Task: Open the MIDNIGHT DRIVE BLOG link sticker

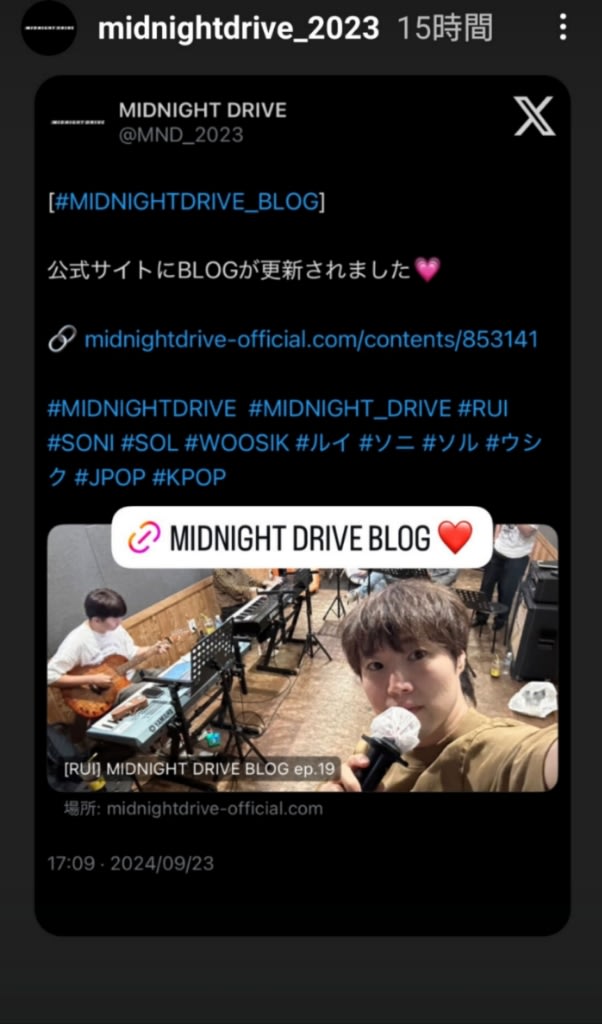Action: pyautogui.click(x=301, y=538)
